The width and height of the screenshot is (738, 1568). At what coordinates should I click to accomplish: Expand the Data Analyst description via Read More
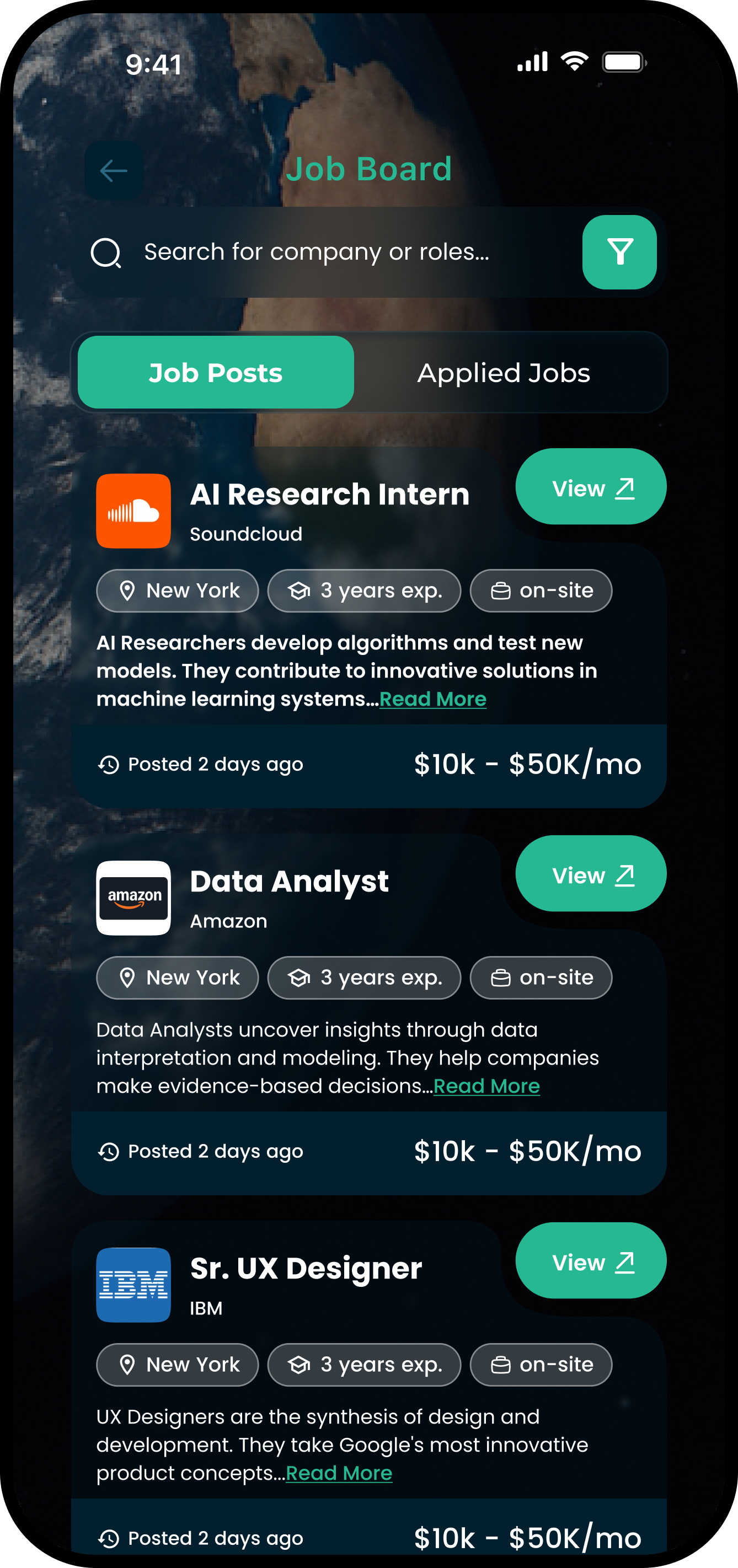tap(486, 1086)
